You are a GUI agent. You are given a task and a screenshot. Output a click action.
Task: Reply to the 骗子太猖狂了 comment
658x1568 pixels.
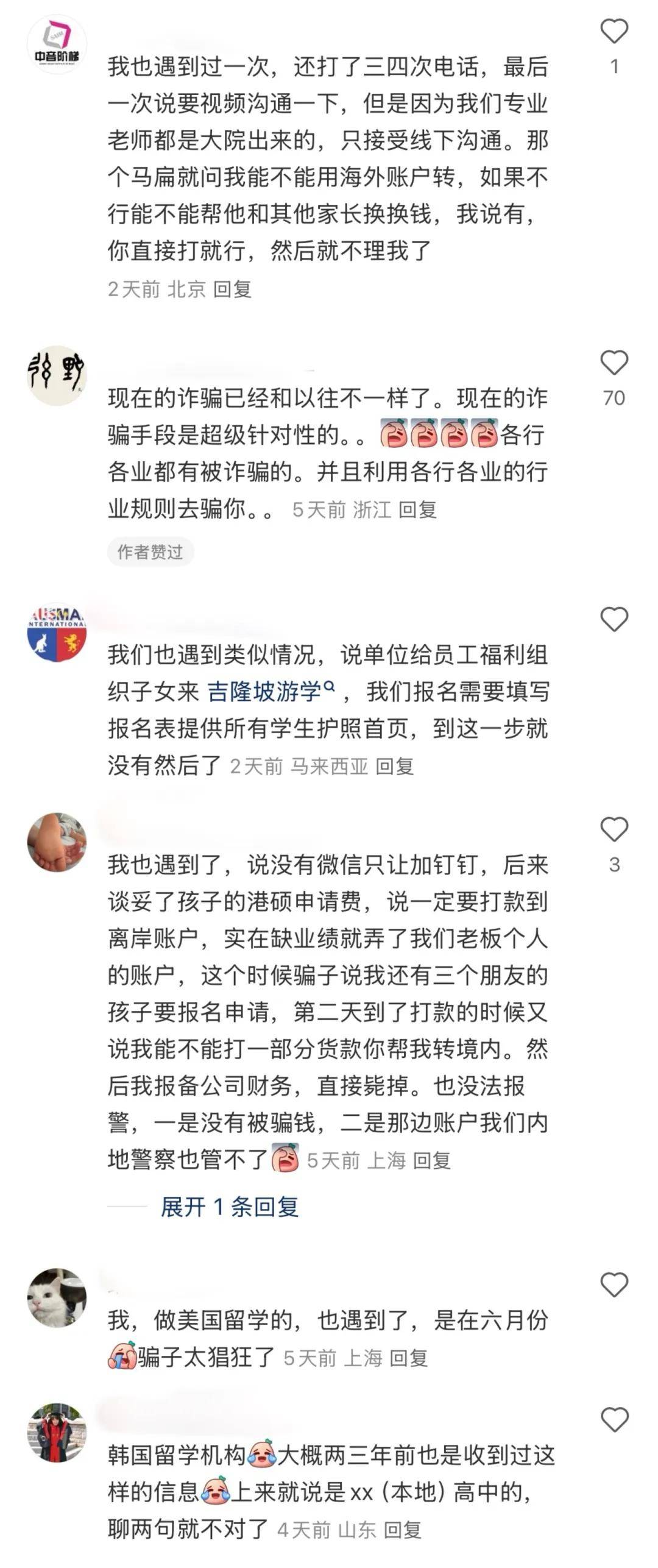(408, 1358)
